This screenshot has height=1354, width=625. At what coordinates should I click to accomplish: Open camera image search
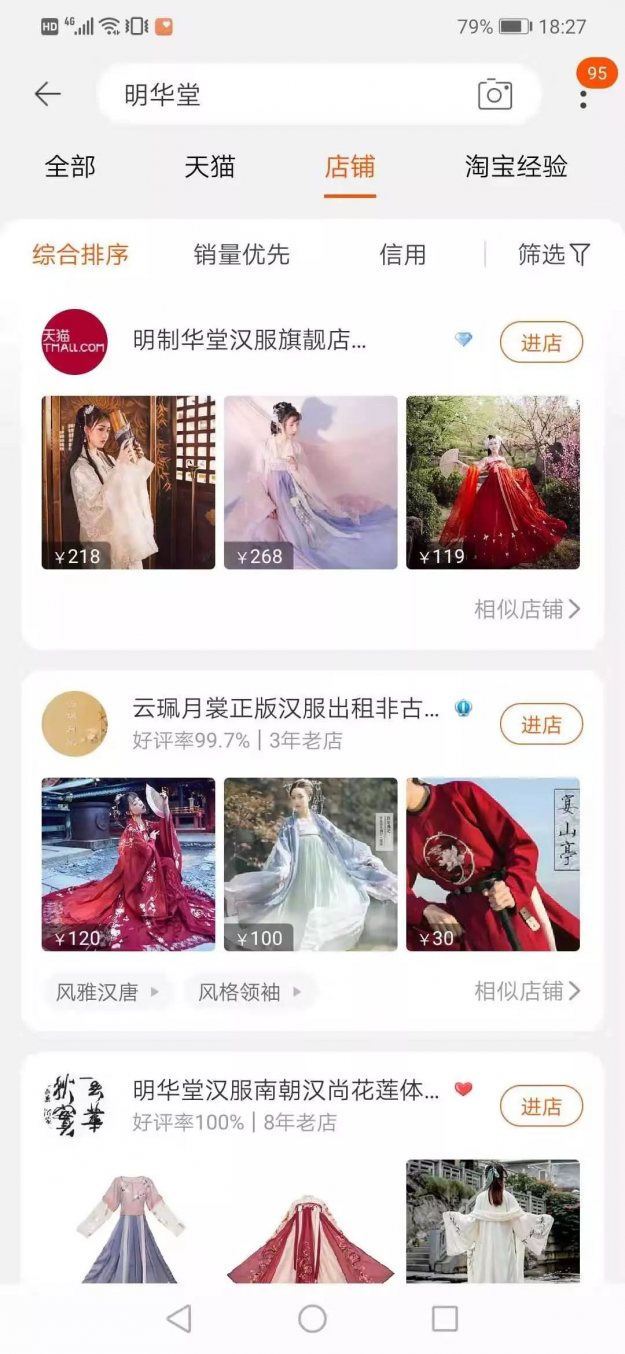click(x=494, y=94)
